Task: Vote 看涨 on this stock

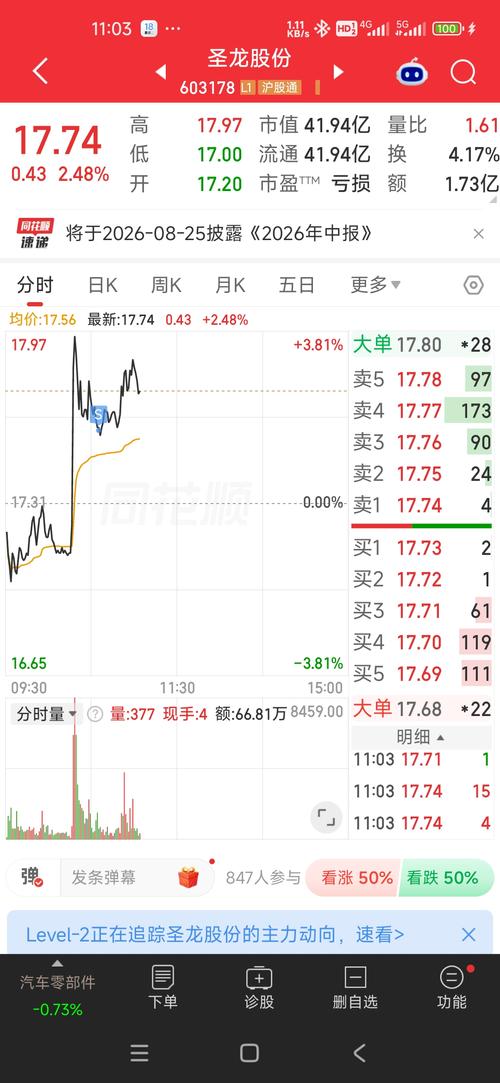Action: [x=352, y=878]
